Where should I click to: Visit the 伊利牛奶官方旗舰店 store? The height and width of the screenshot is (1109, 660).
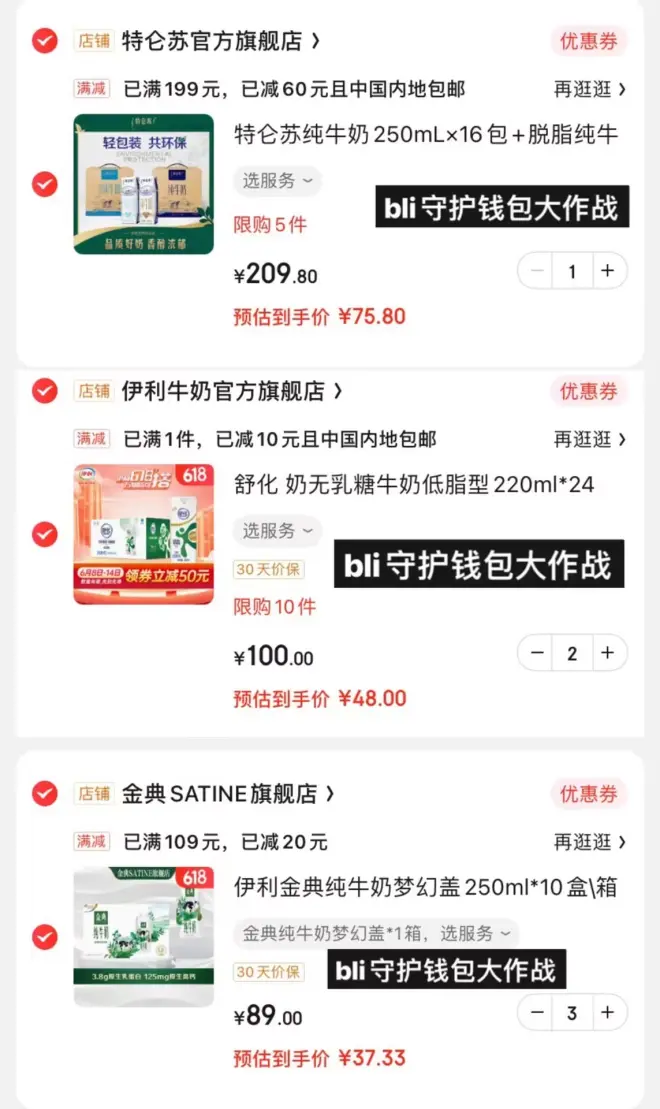click(231, 391)
